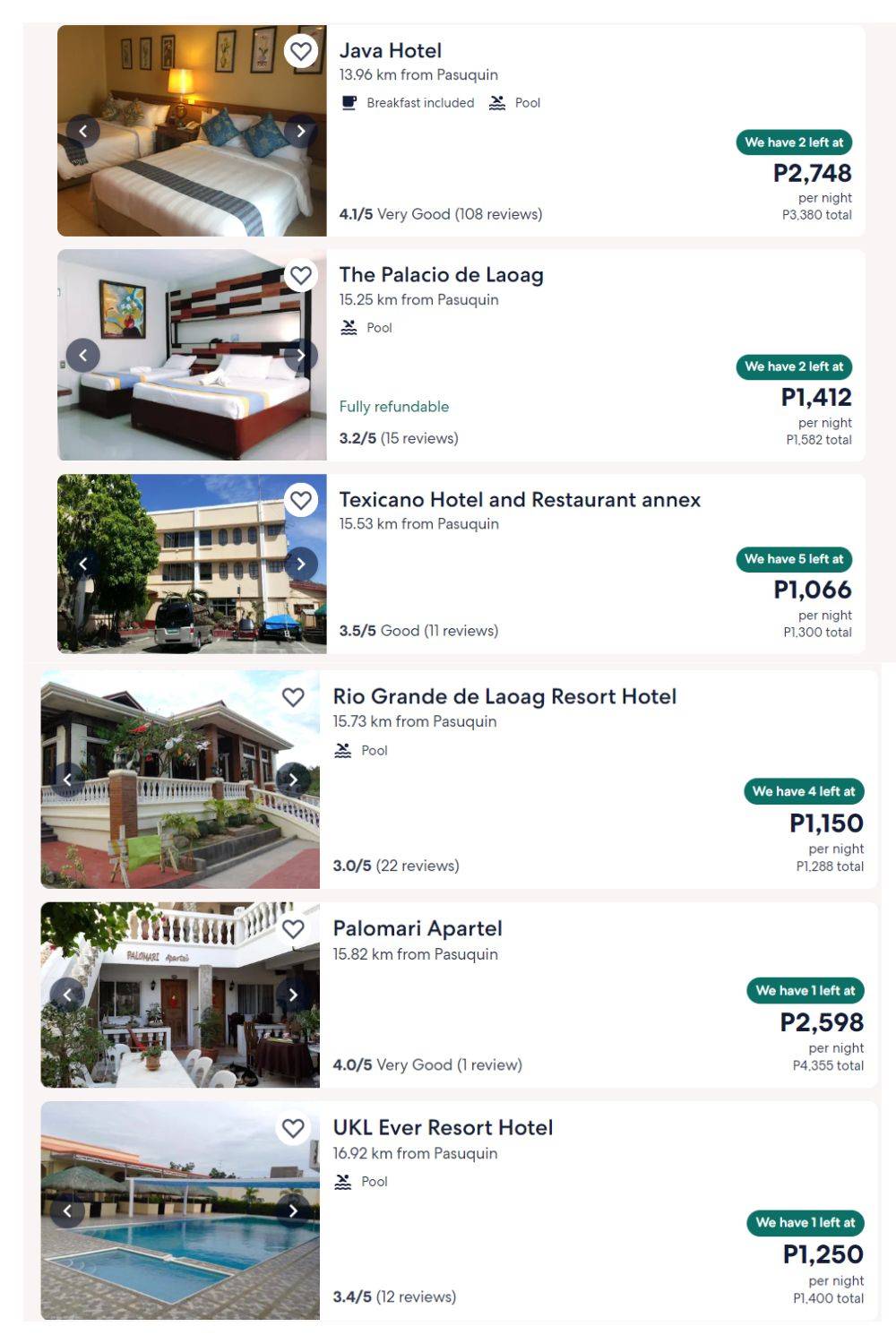Go to next photo of Rio Grande de Laoag
This screenshot has width=896, height=1344.
[293, 780]
